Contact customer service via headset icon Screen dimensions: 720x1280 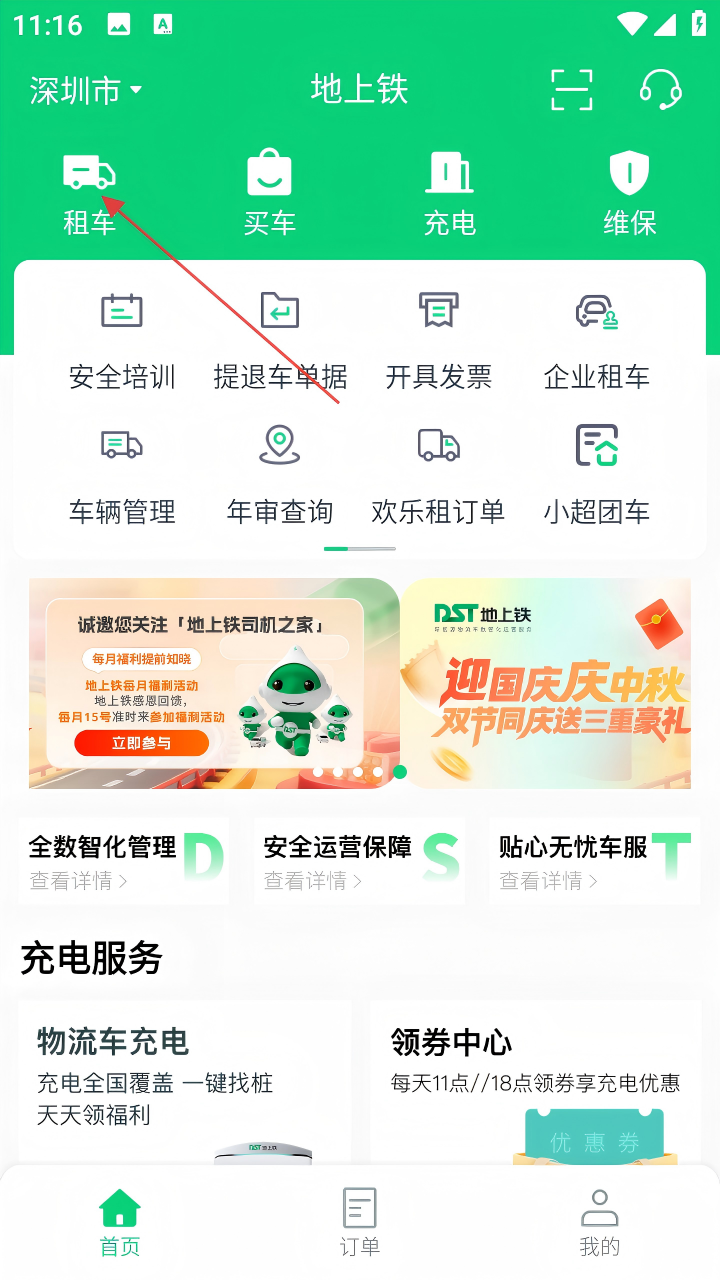(x=660, y=90)
